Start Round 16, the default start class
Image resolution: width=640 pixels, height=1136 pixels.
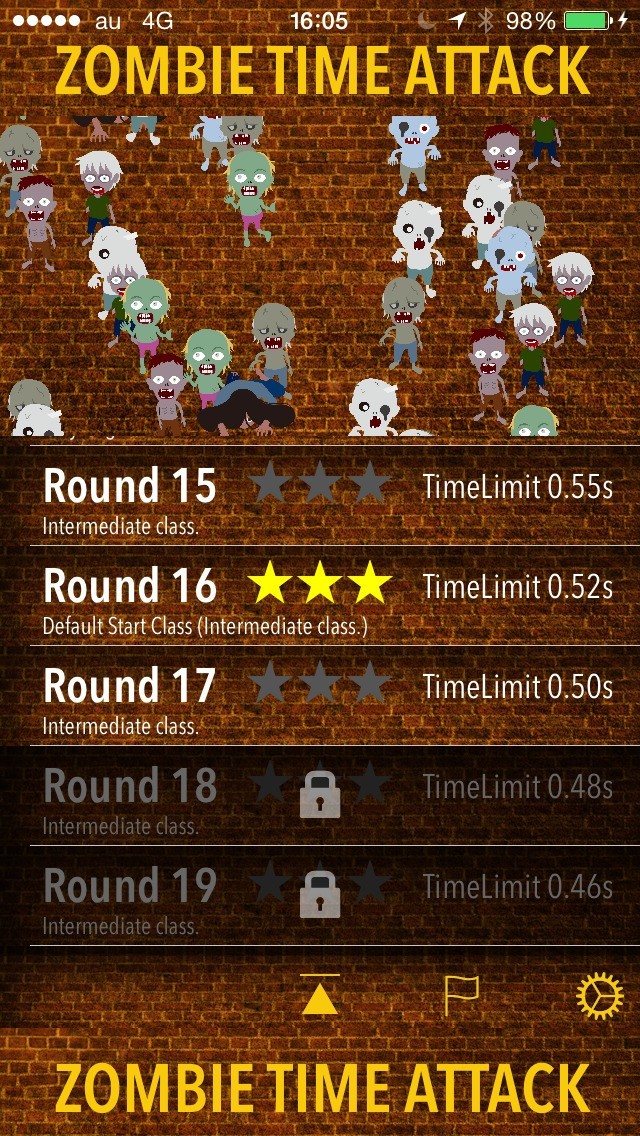point(320,596)
